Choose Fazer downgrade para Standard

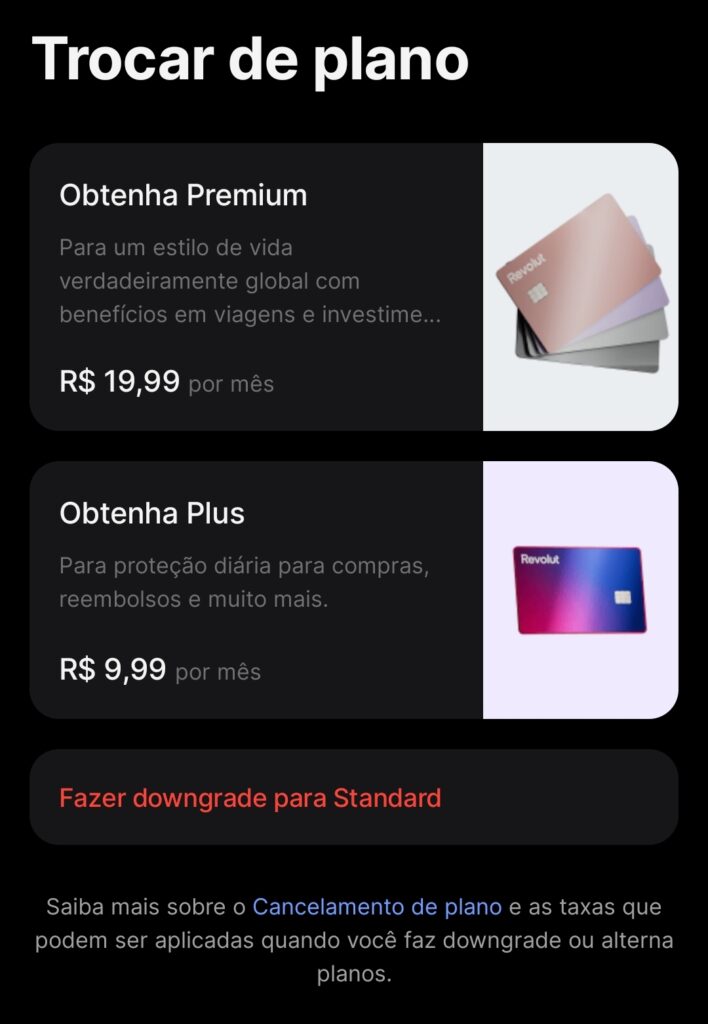click(250, 798)
